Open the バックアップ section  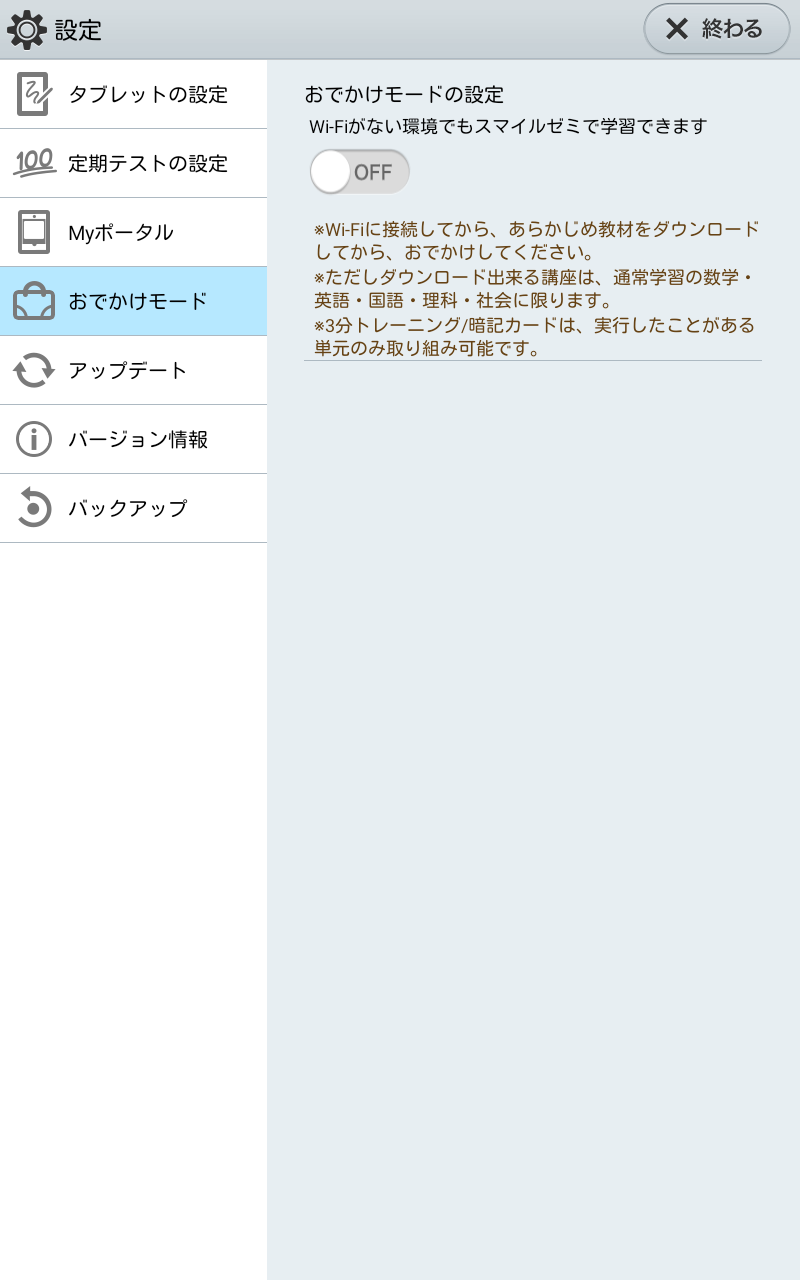point(133,509)
